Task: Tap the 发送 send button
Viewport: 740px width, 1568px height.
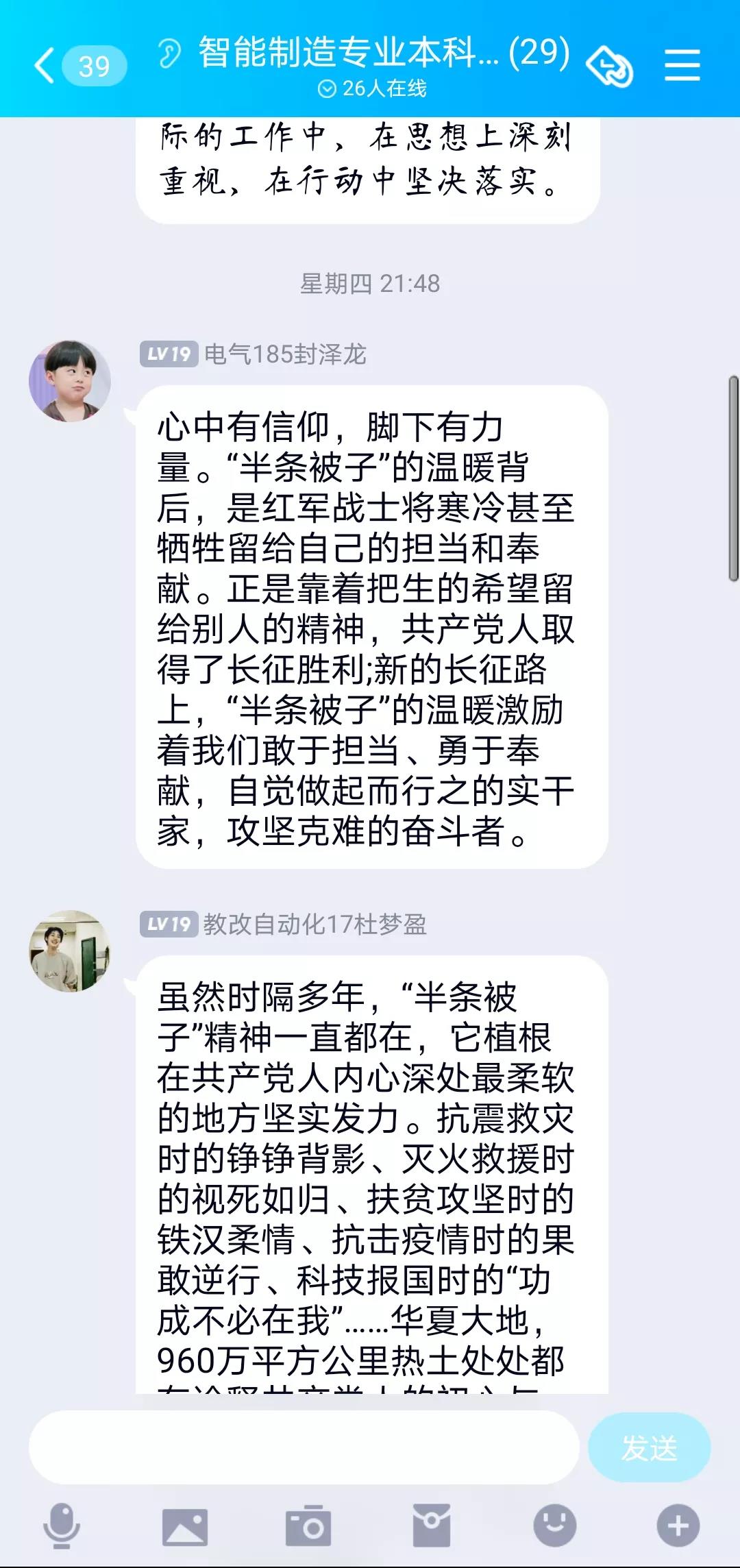Action: (x=648, y=1447)
